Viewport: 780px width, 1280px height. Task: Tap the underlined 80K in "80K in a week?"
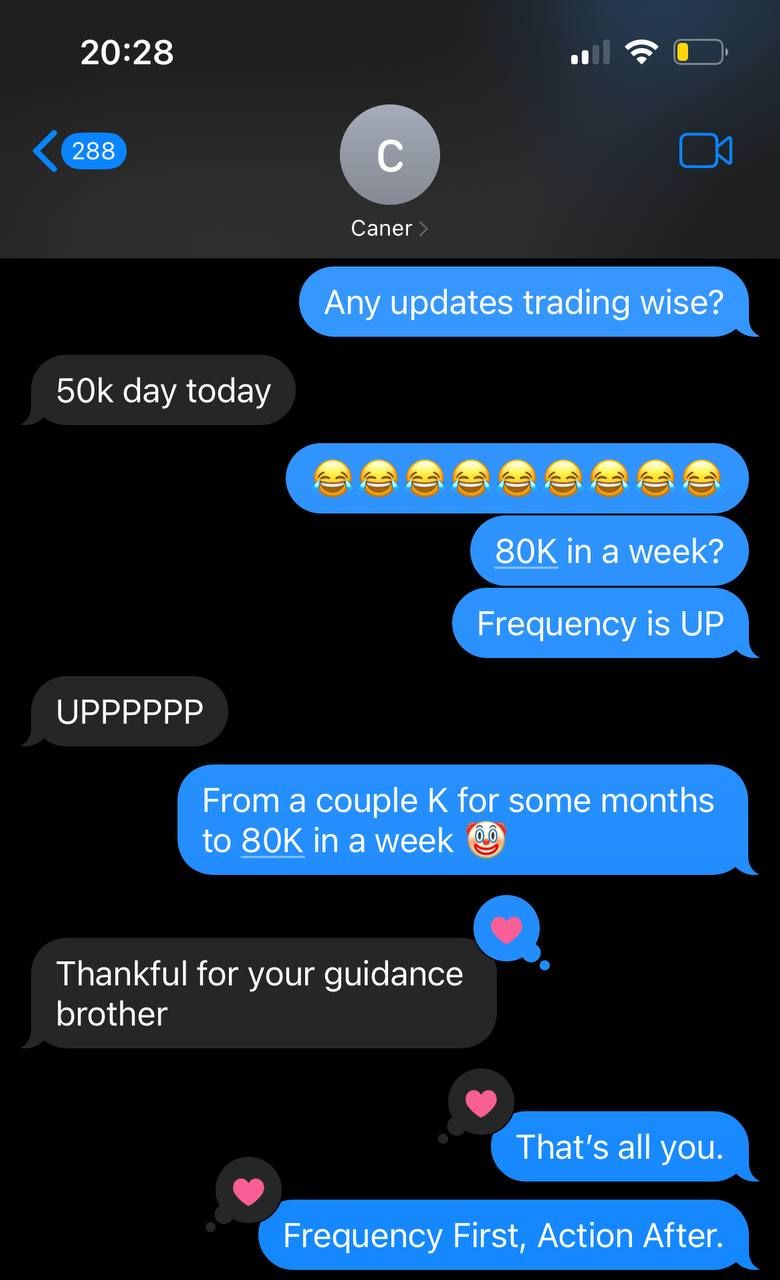(526, 551)
